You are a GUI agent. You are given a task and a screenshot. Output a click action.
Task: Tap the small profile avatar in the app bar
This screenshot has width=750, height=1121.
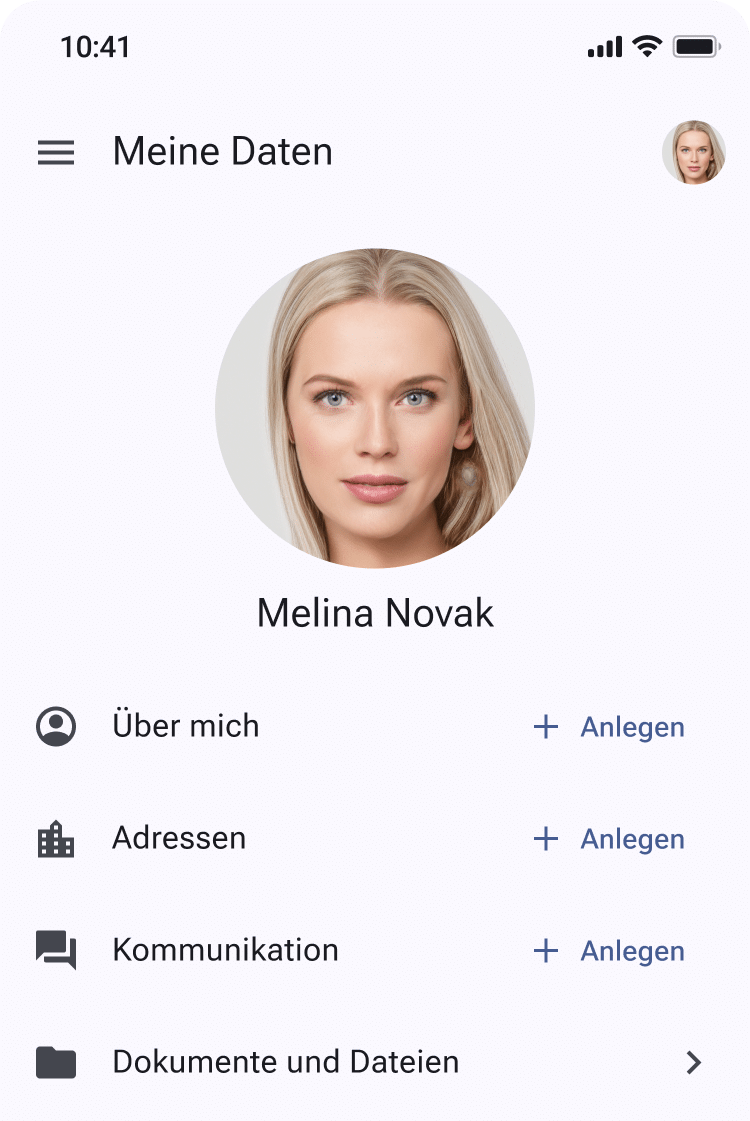point(693,152)
